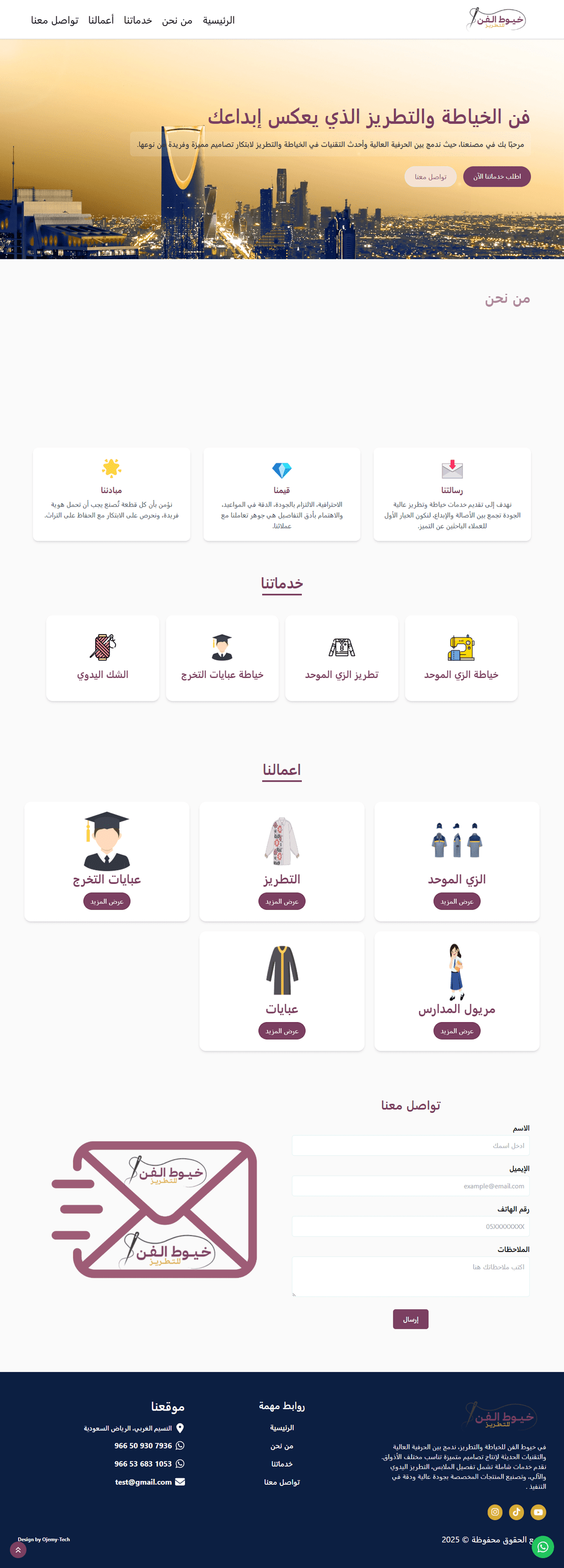
Task: Open the الشك اليدوي service card
Action: pos(102,657)
